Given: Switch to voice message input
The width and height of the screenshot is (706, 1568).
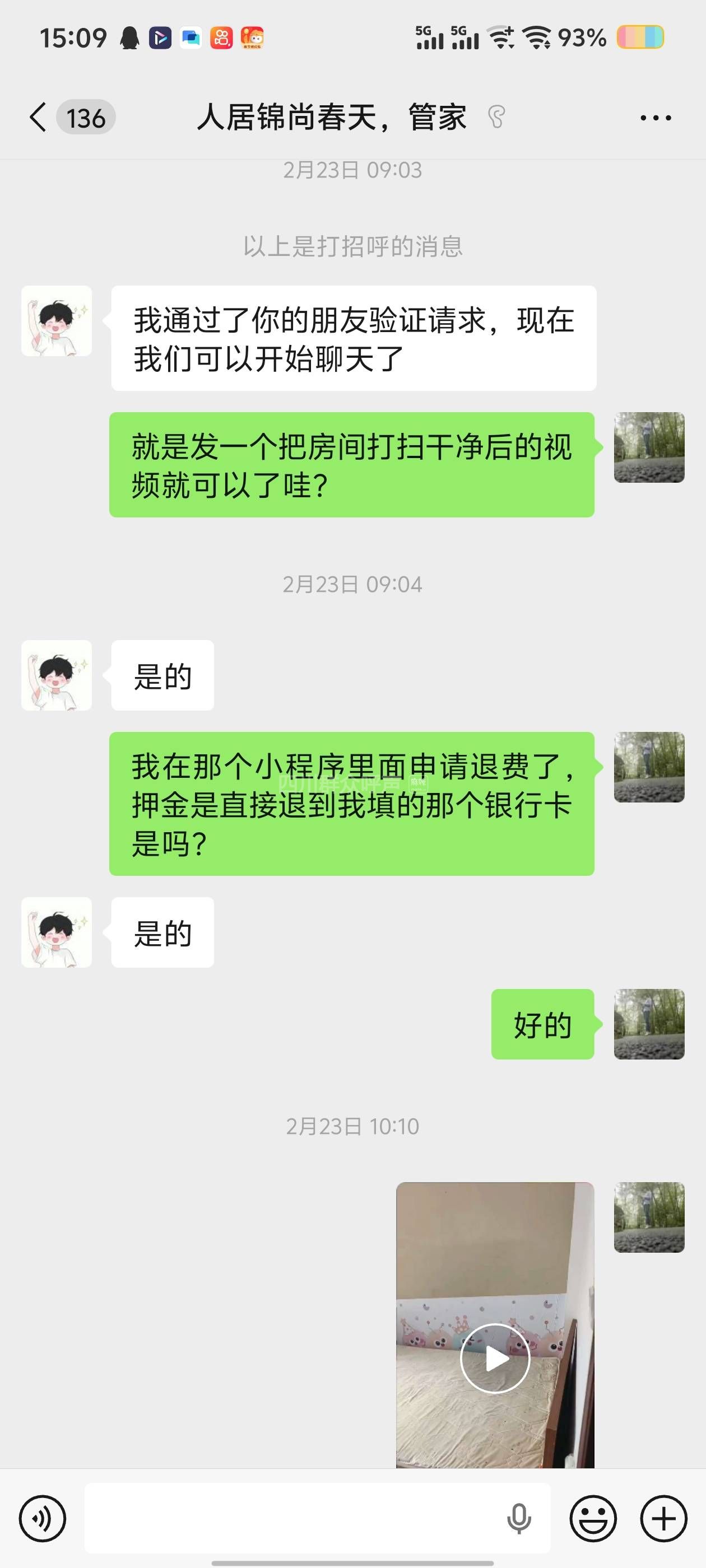Looking at the screenshot, I should click(42, 1518).
